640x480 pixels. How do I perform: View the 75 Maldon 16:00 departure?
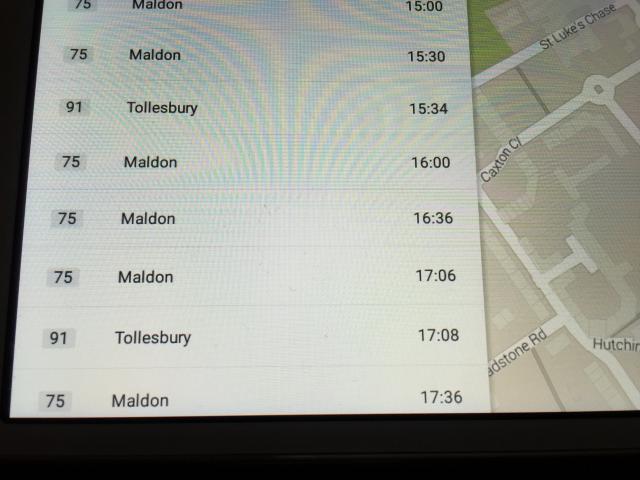point(250,162)
